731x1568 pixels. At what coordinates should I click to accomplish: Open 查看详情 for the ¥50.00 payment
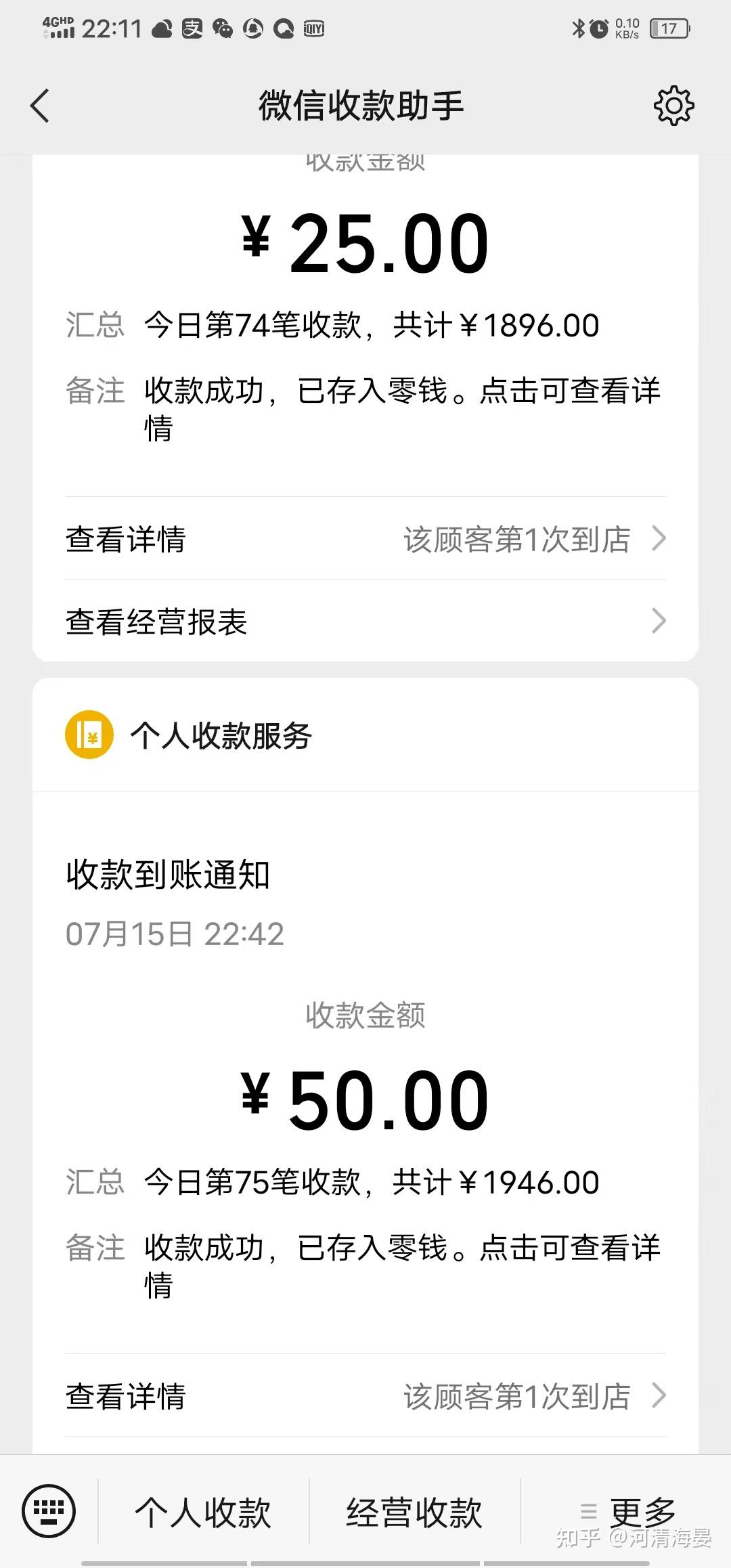[x=365, y=1396]
